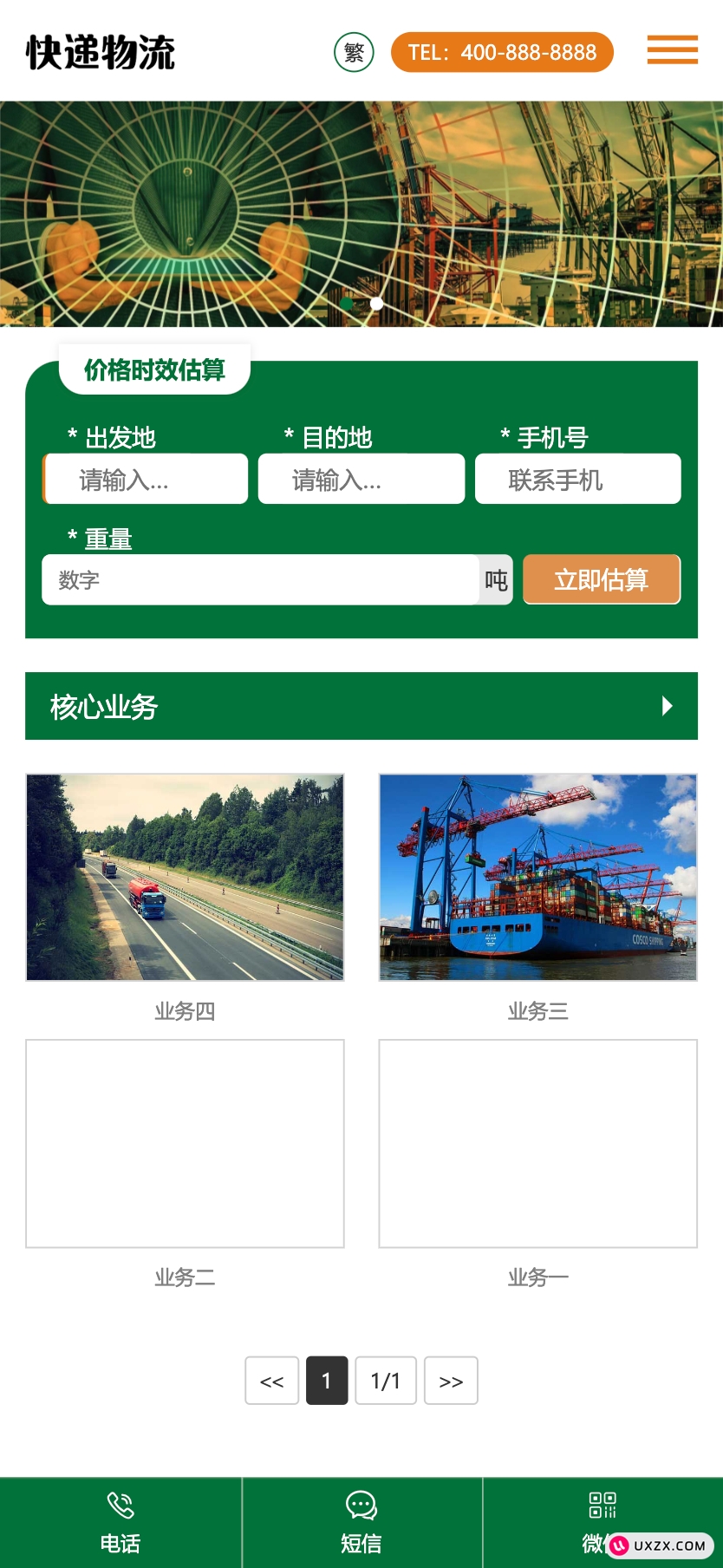Select page 1 in pagination

pos(327,1381)
